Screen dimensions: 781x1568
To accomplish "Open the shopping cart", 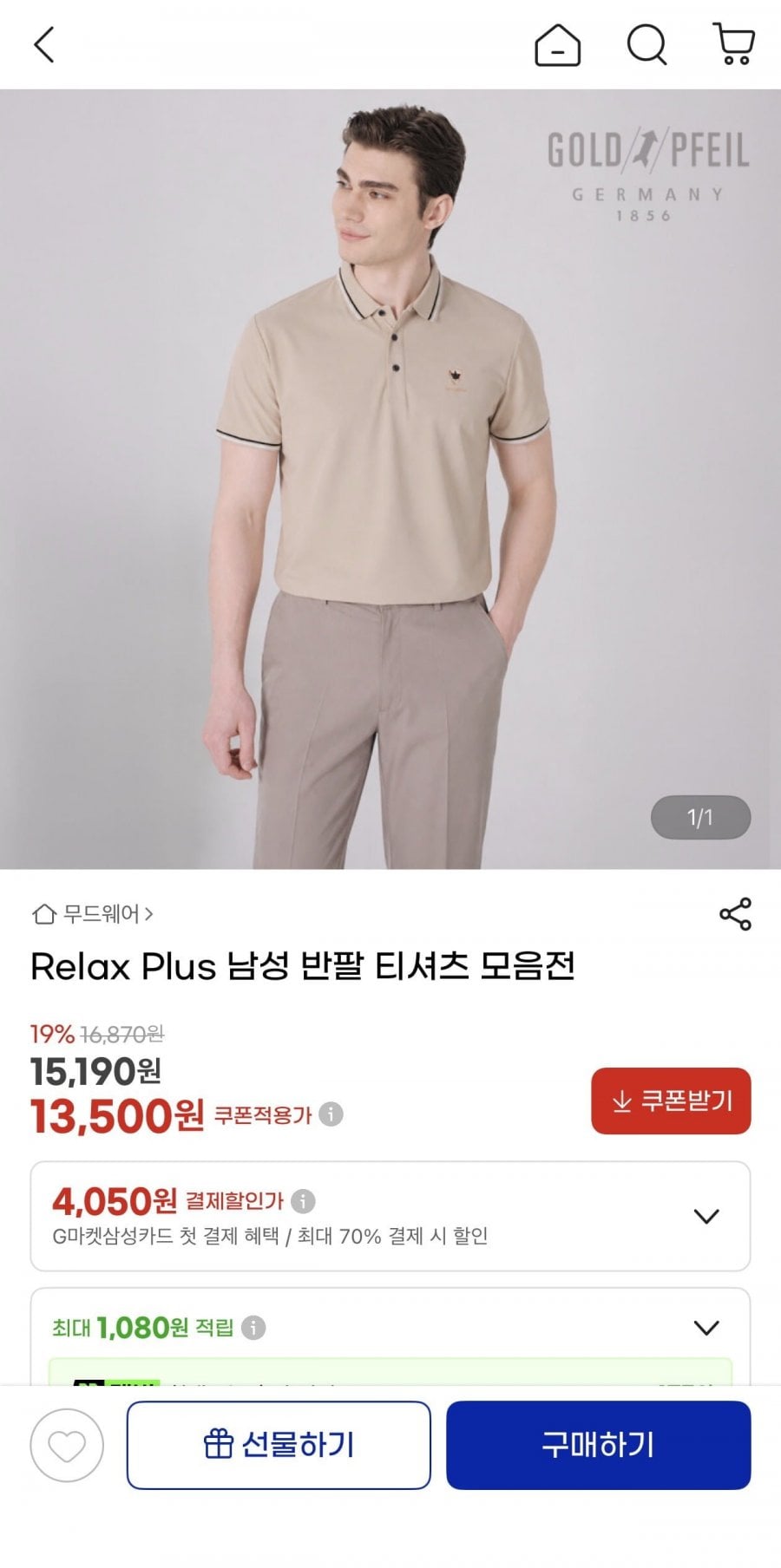I will click(x=734, y=44).
